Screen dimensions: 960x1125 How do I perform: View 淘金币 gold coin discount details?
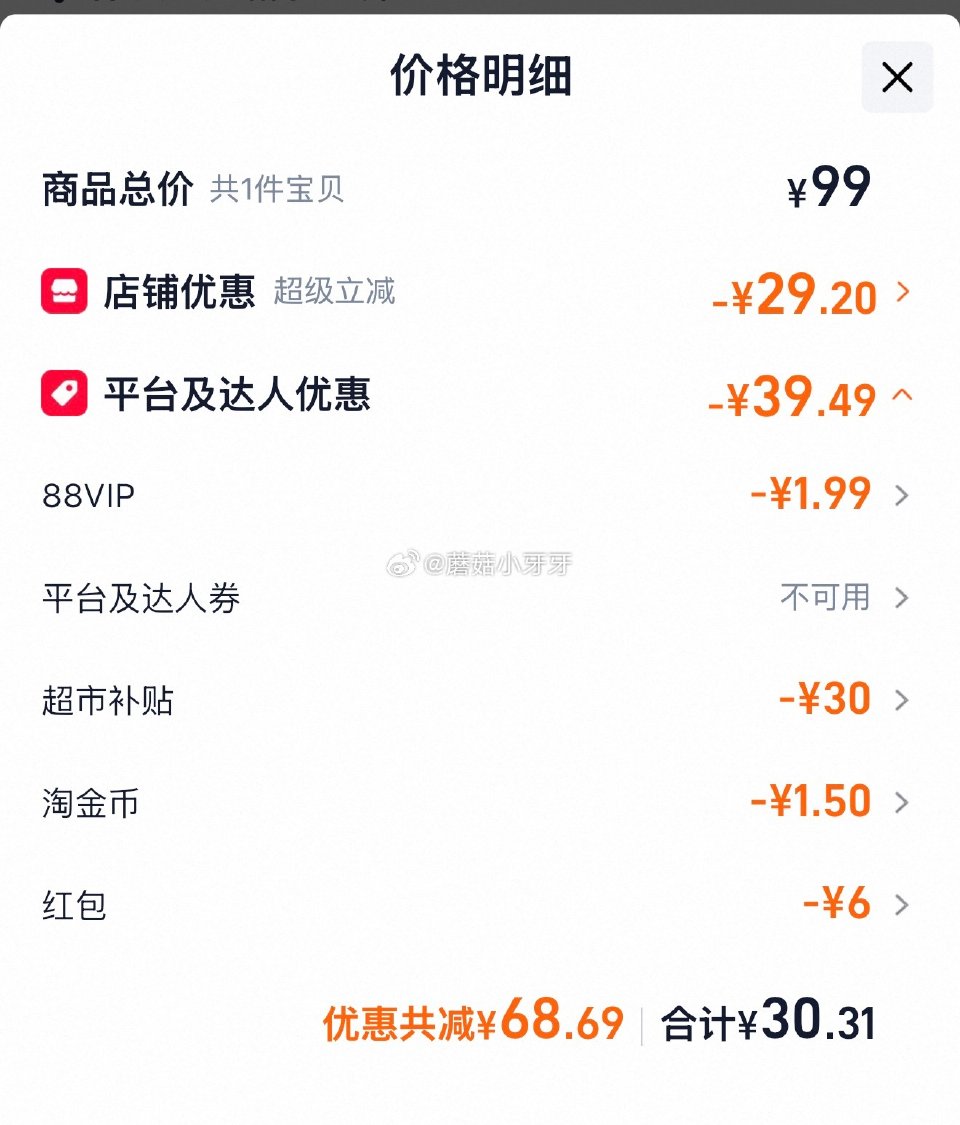point(902,801)
